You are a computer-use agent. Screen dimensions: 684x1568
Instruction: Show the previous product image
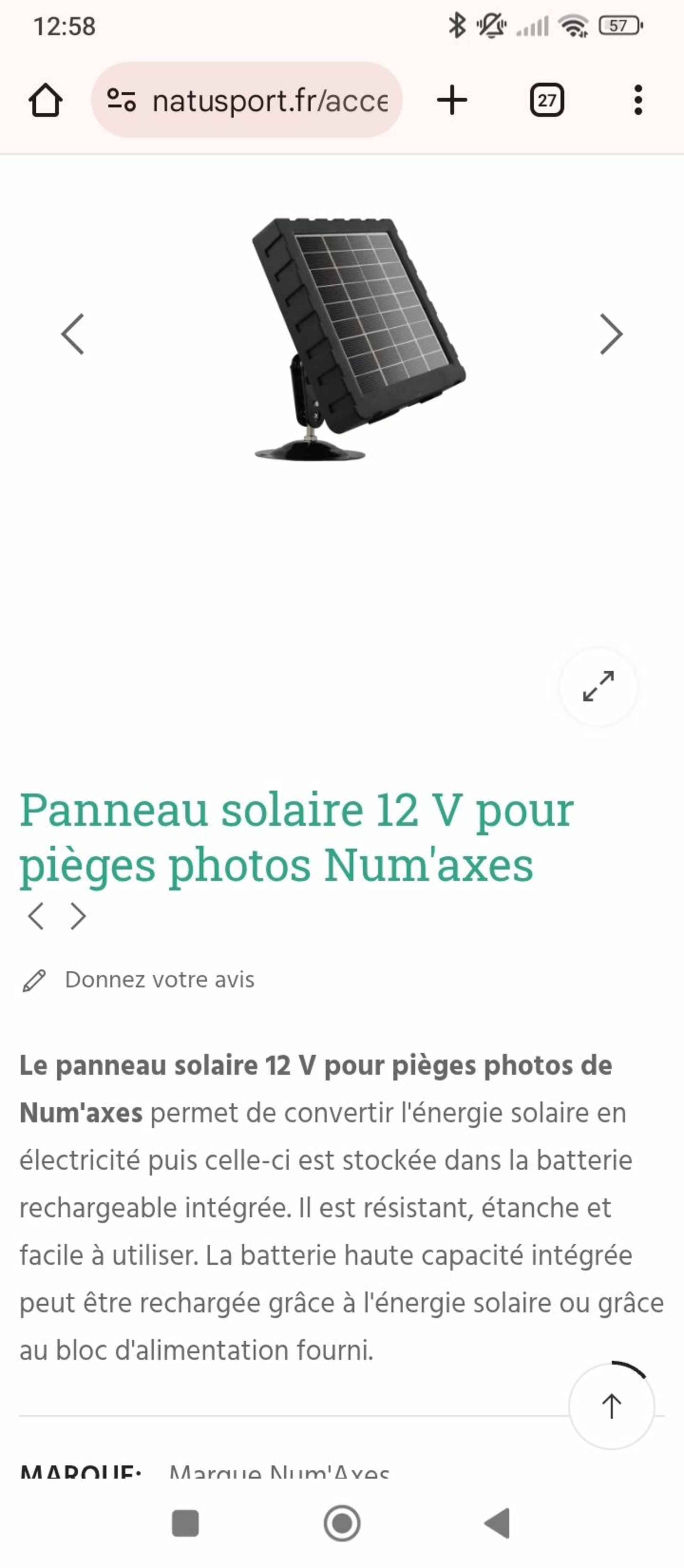coord(73,334)
